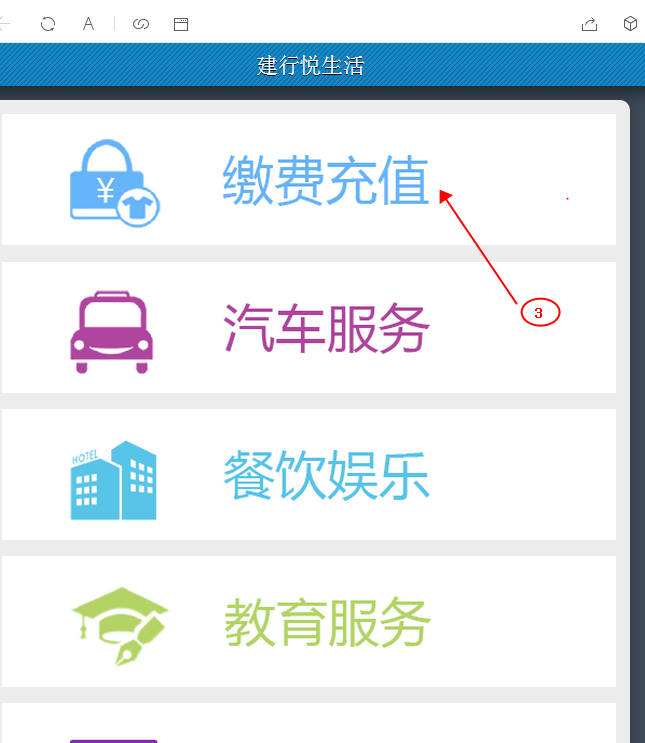Open the 餐饮娱乐 card
Viewport: 645px width, 743px height.
coord(308,475)
